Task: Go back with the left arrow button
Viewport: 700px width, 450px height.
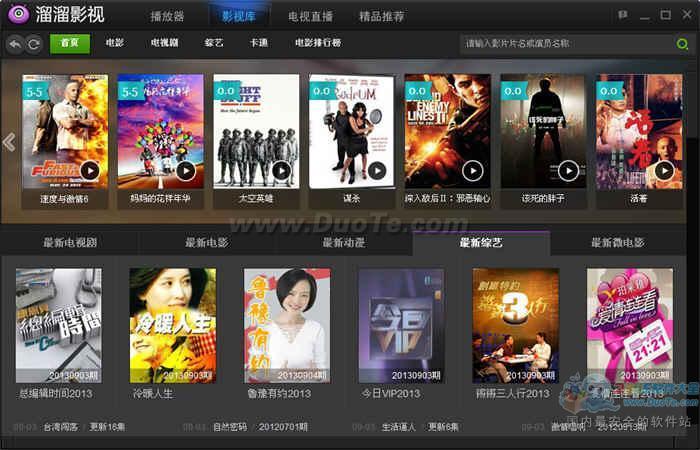Action: (x=15, y=44)
